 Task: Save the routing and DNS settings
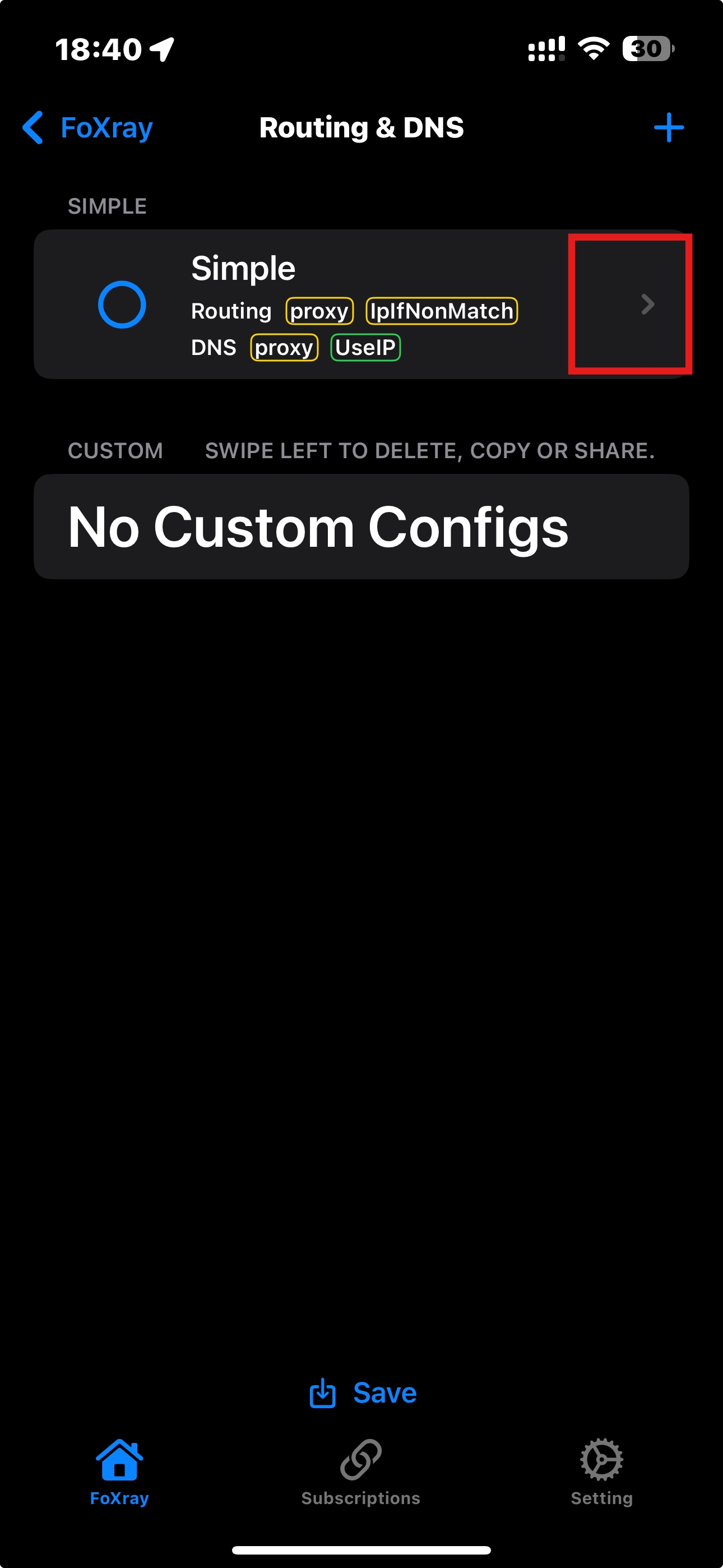point(363,1392)
